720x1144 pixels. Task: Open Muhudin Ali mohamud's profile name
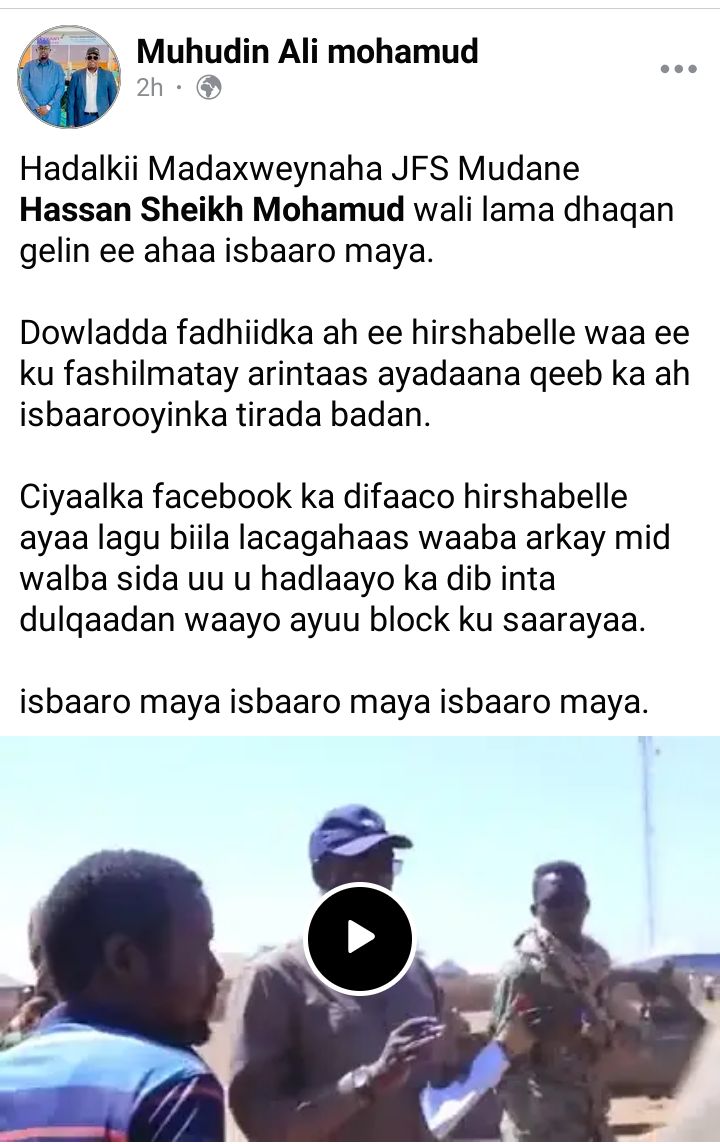click(x=307, y=50)
